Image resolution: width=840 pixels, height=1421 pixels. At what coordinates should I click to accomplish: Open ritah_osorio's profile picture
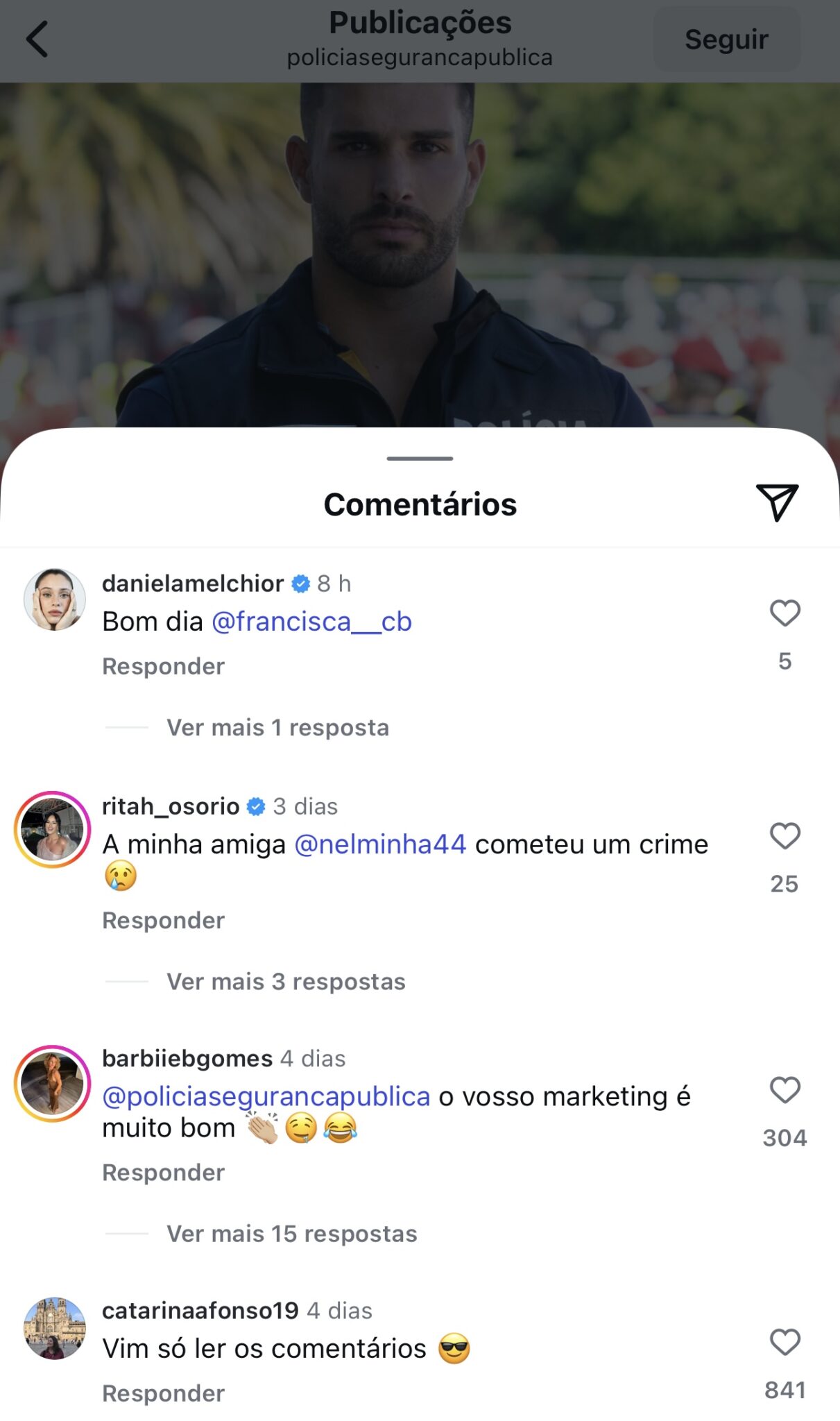[x=53, y=829]
